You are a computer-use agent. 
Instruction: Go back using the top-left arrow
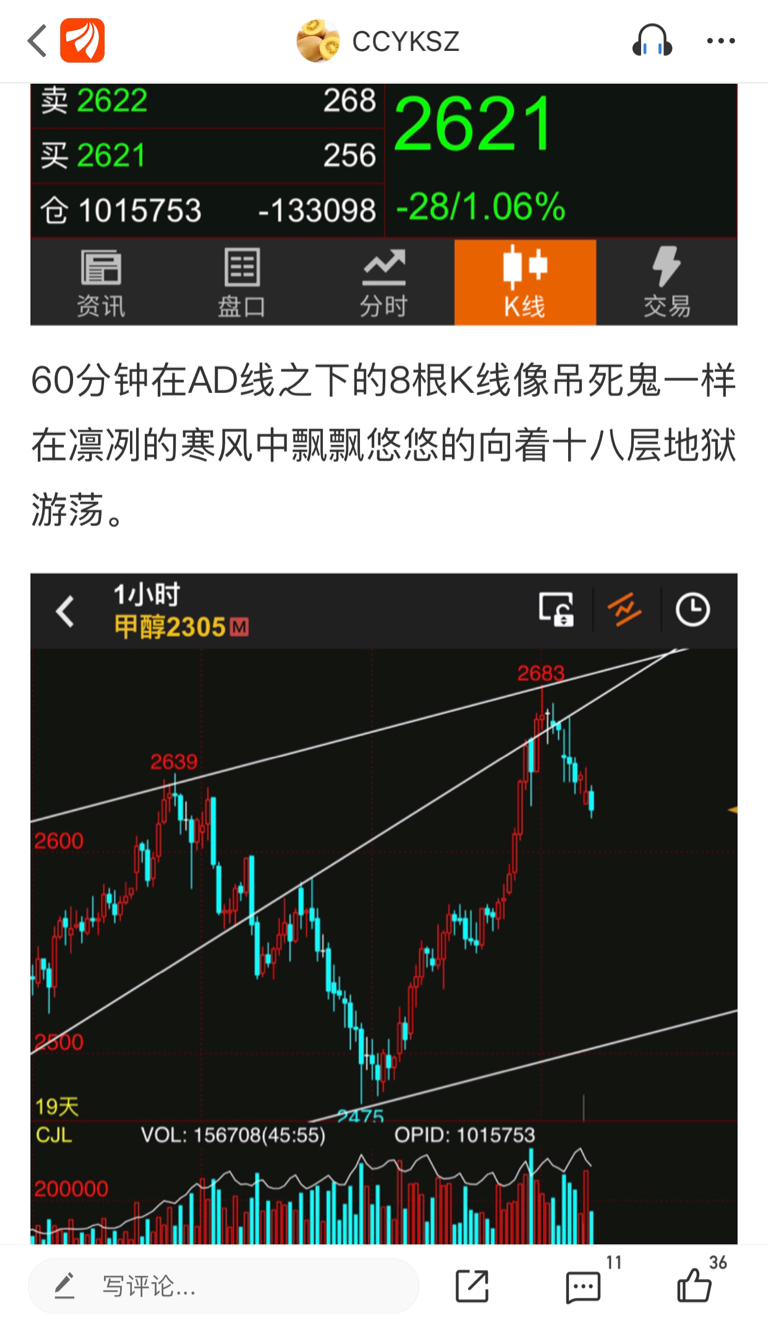pyautogui.click(x=37, y=41)
